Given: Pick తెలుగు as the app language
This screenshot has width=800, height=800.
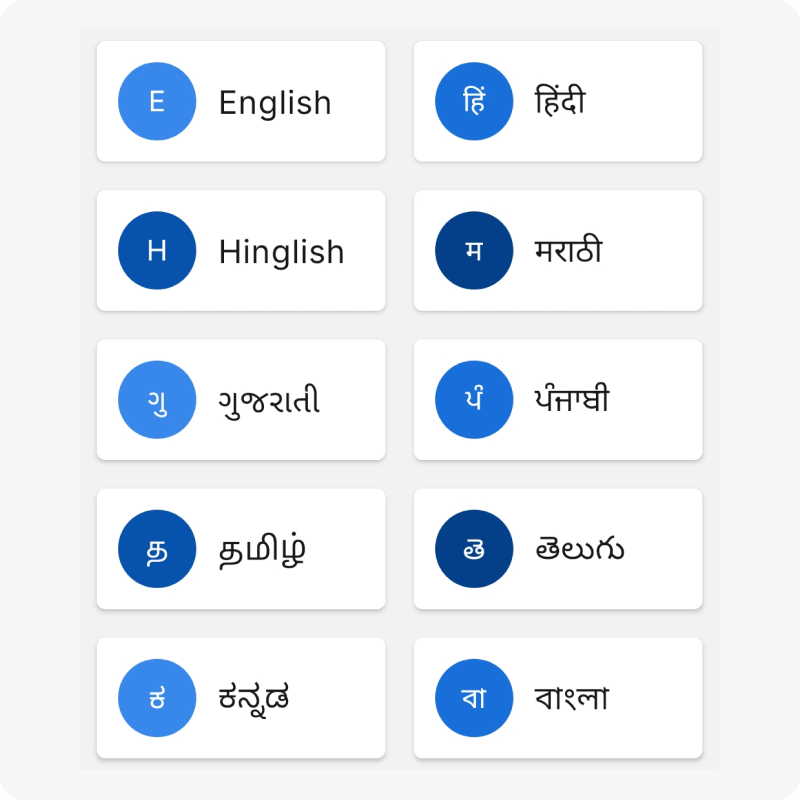Looking at the screenshot, I should 558,549.
